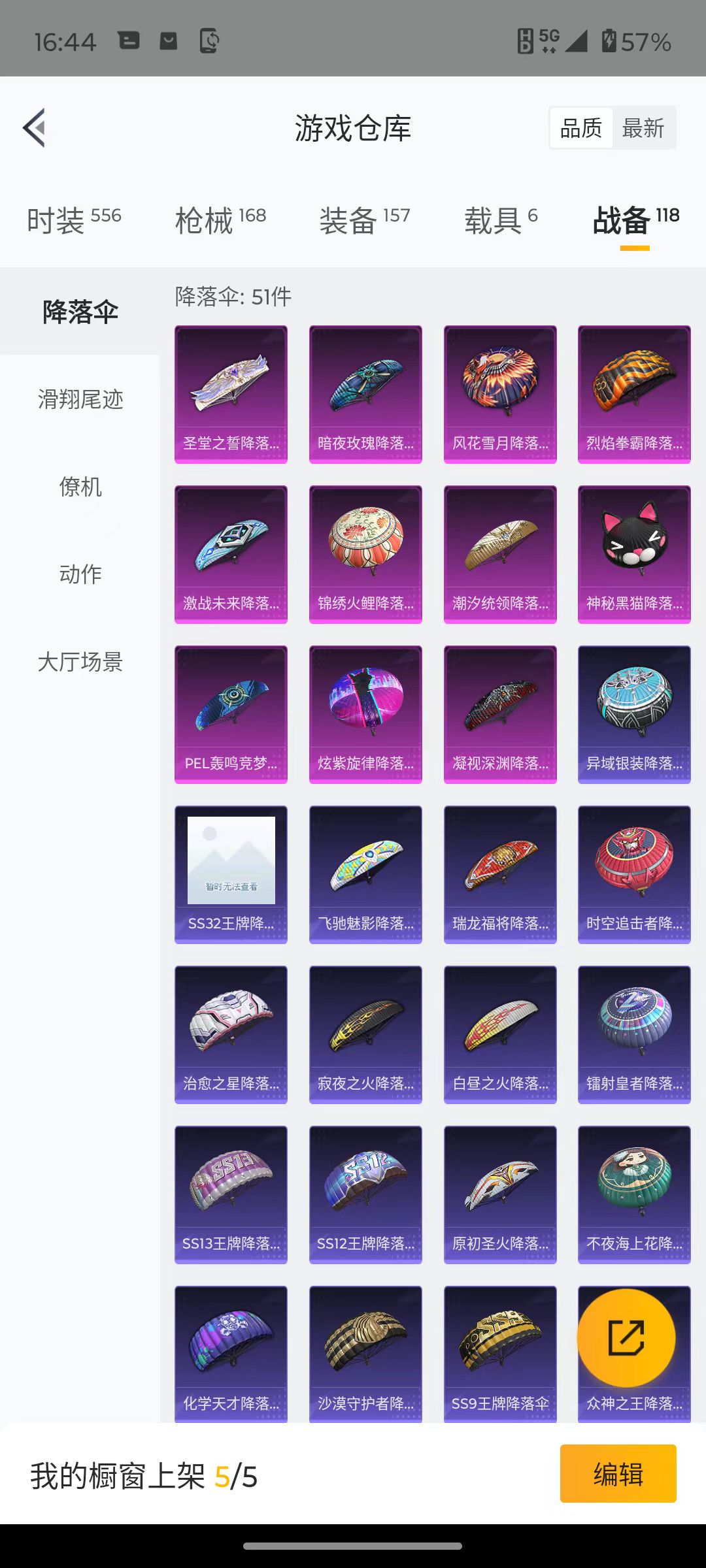Open the 异域银装 parachute item
Viewport: 706px width, 1568px height.
tap(634, 715)
